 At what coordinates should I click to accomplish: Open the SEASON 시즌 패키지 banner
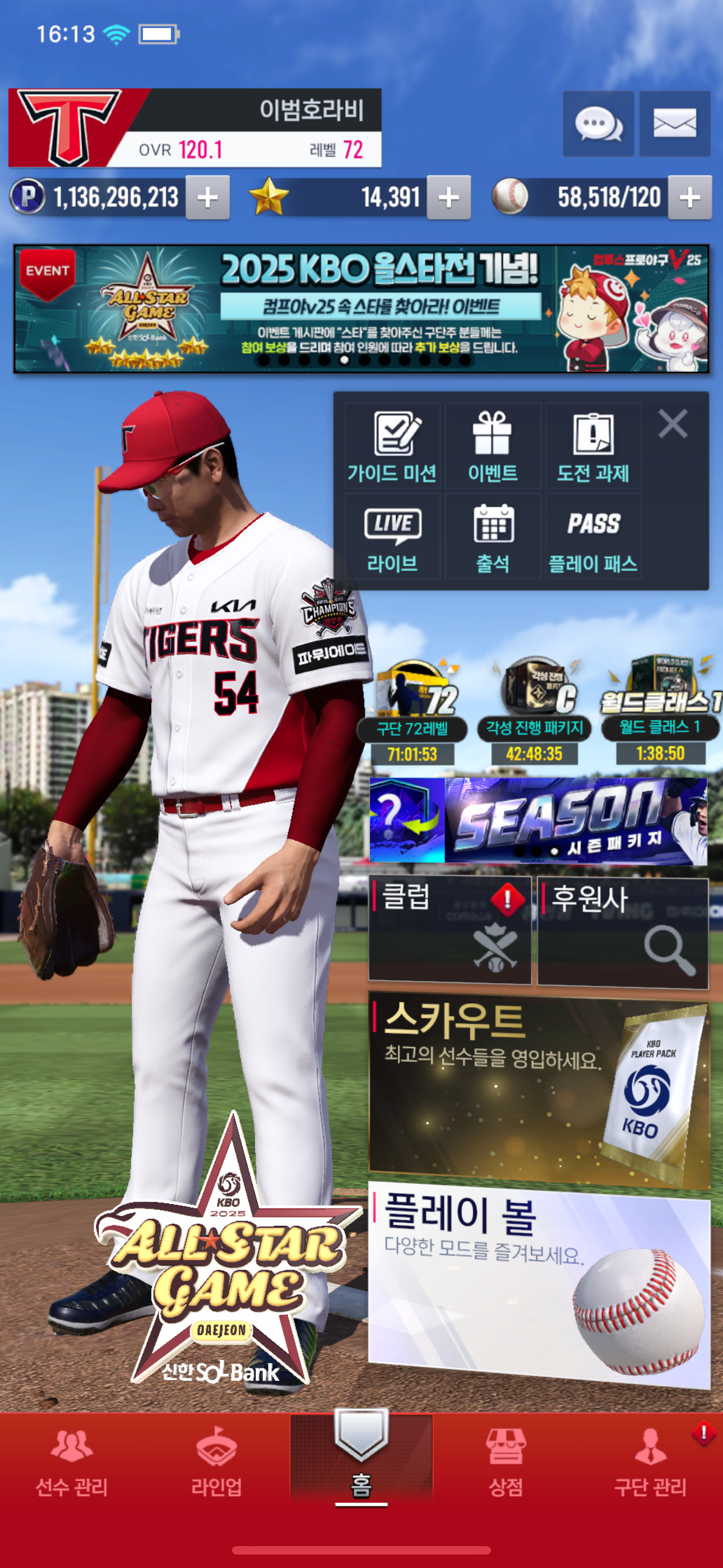[538, 820]
